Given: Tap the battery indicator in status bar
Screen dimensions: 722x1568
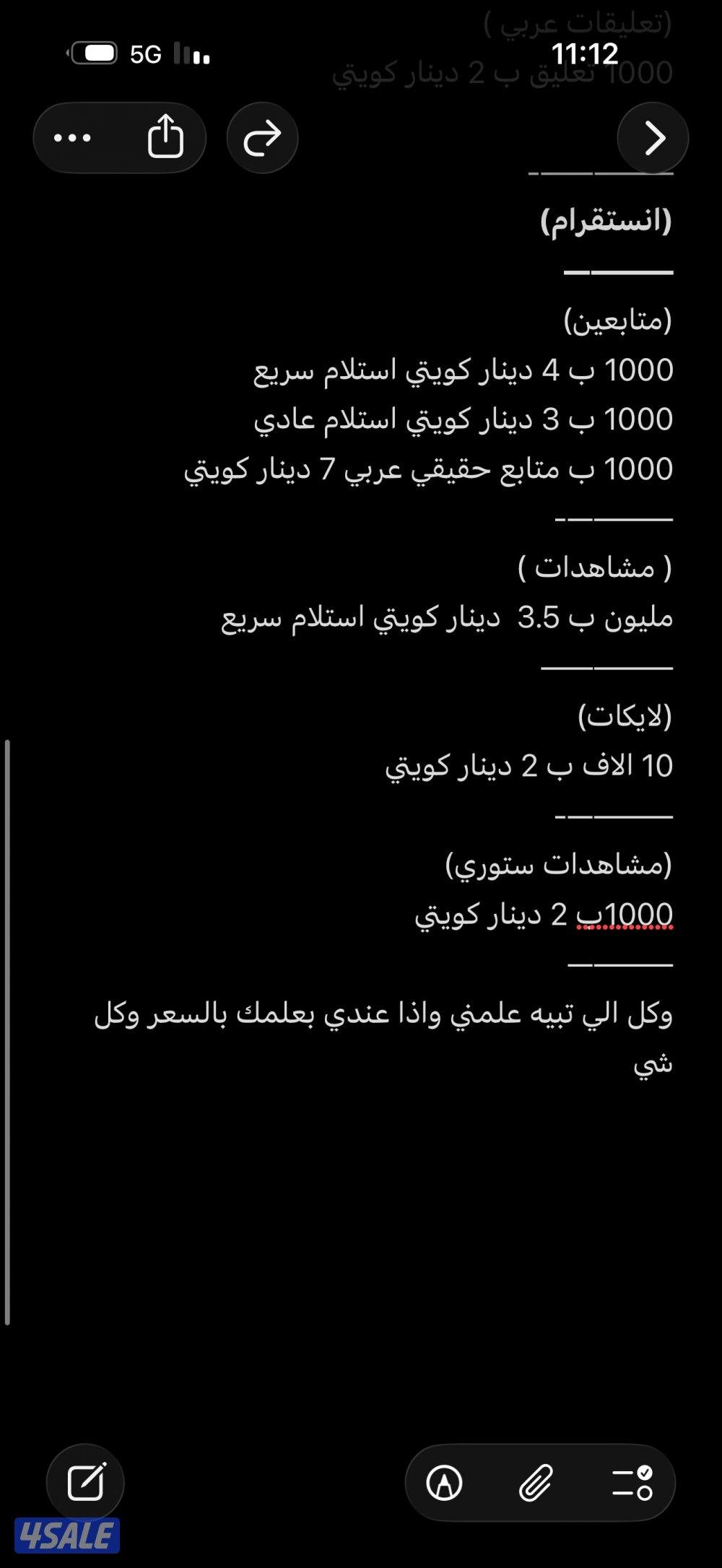Looking at the screenshot, I should tap(95, 51).
